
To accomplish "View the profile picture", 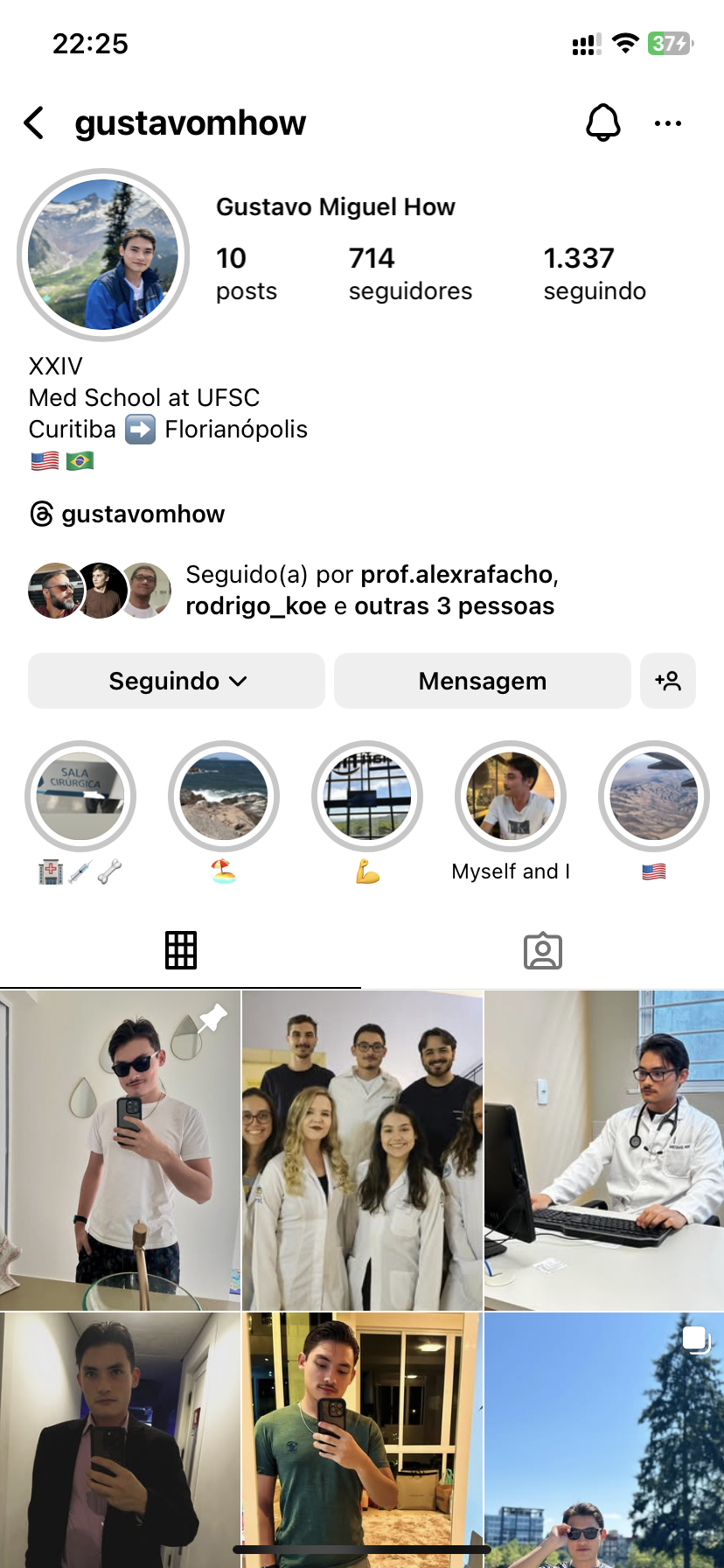I will (103, 255).
